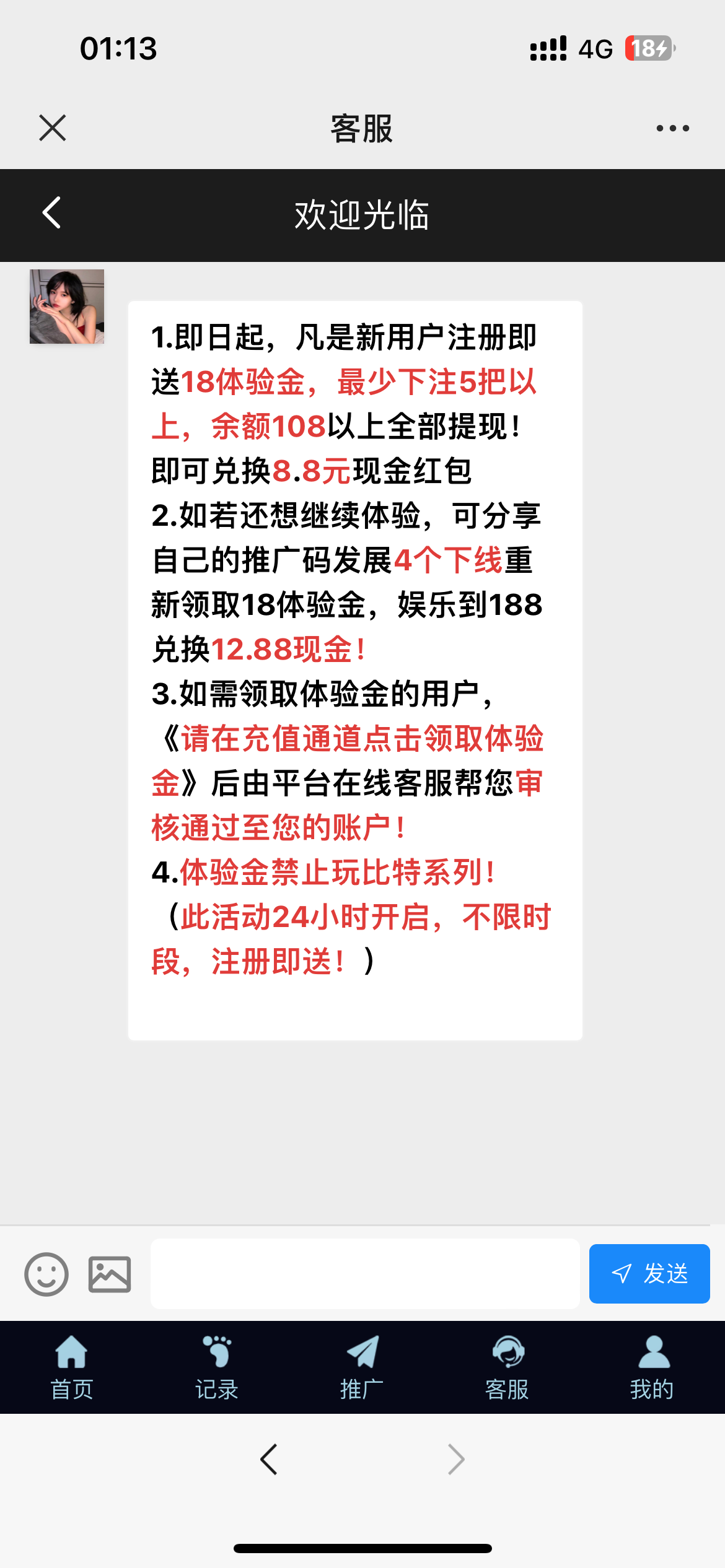
Task: Open the 记录 tab
Action: (217, 1367)
